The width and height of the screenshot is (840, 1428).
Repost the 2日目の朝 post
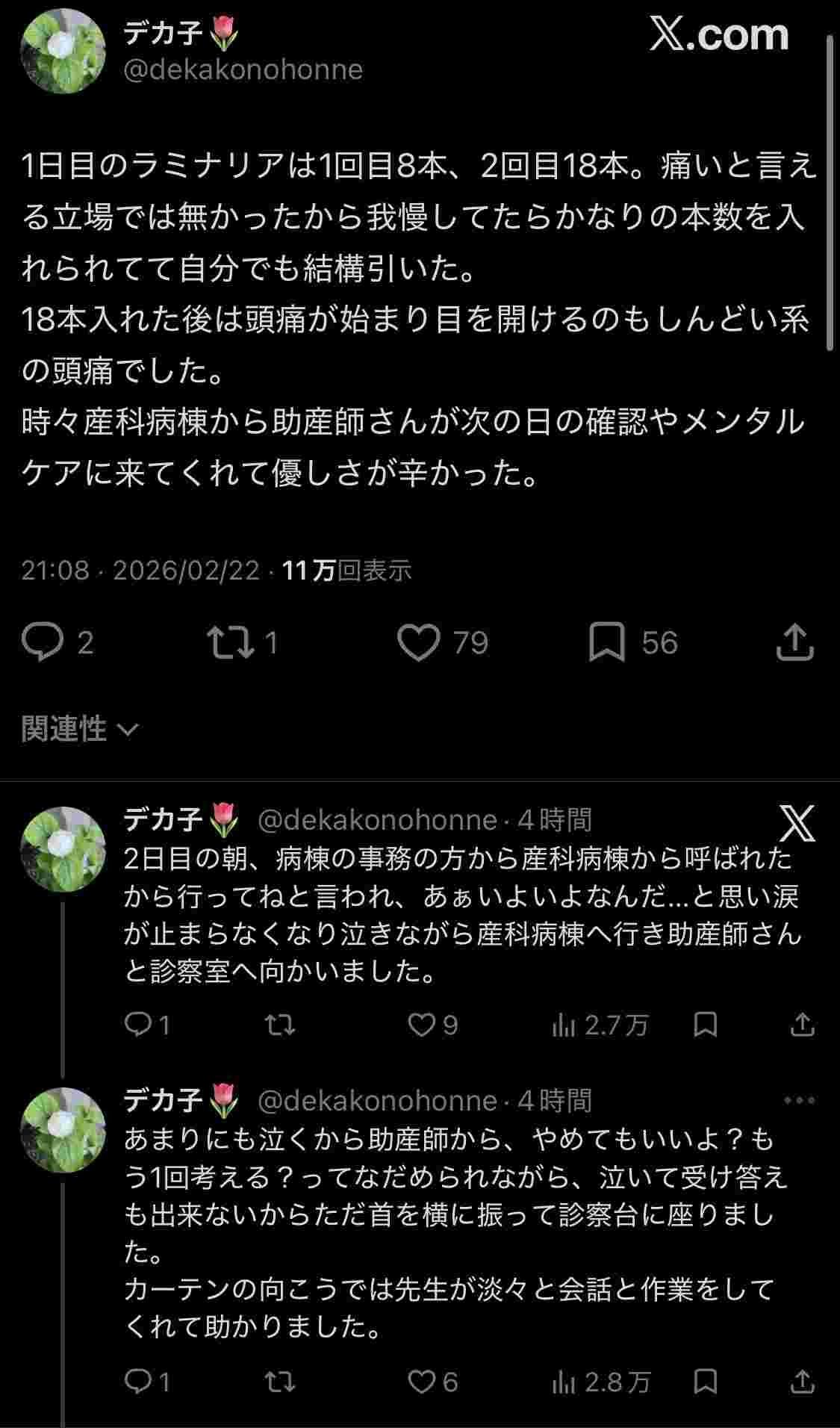(280, 1025)
